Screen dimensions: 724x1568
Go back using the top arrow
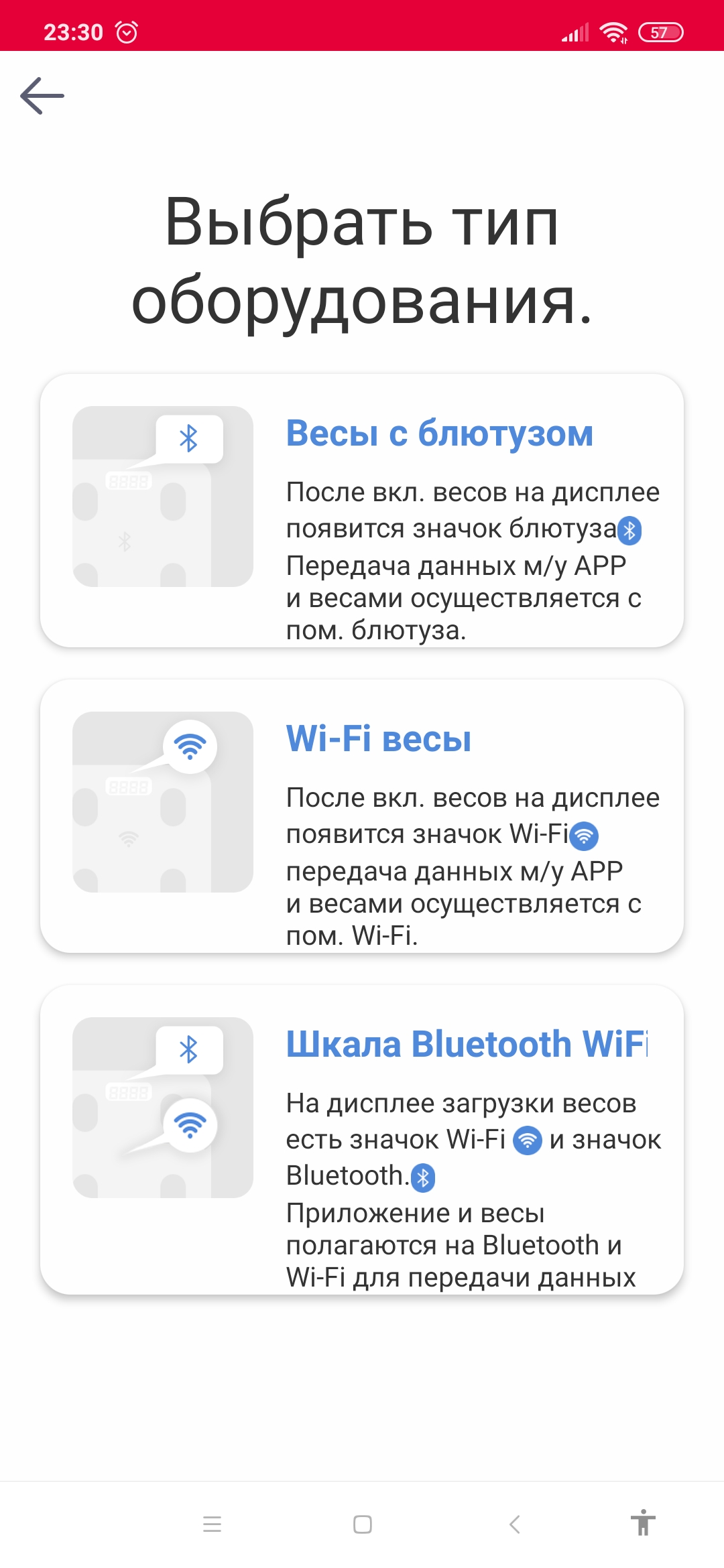(42, 96)
